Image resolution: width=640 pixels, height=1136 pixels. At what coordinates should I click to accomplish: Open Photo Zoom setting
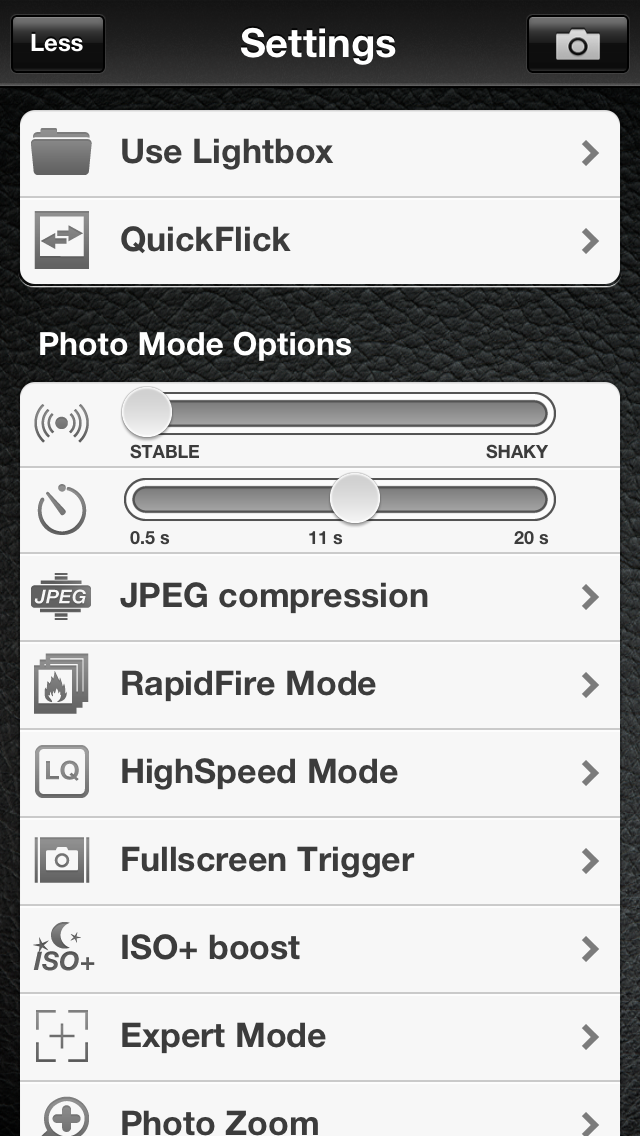320,1115
